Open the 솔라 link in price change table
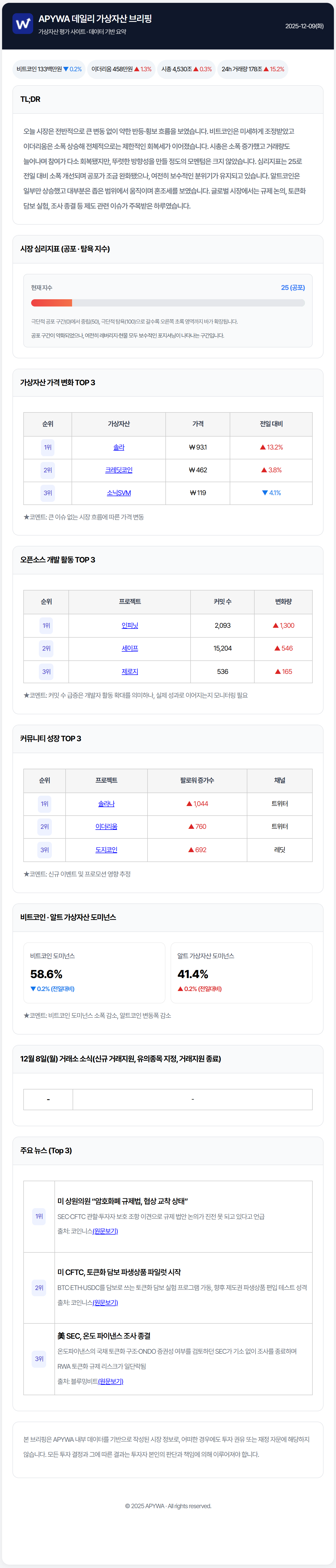Image resolution: width=336 pixels, height=1568 pixels. 119,447
